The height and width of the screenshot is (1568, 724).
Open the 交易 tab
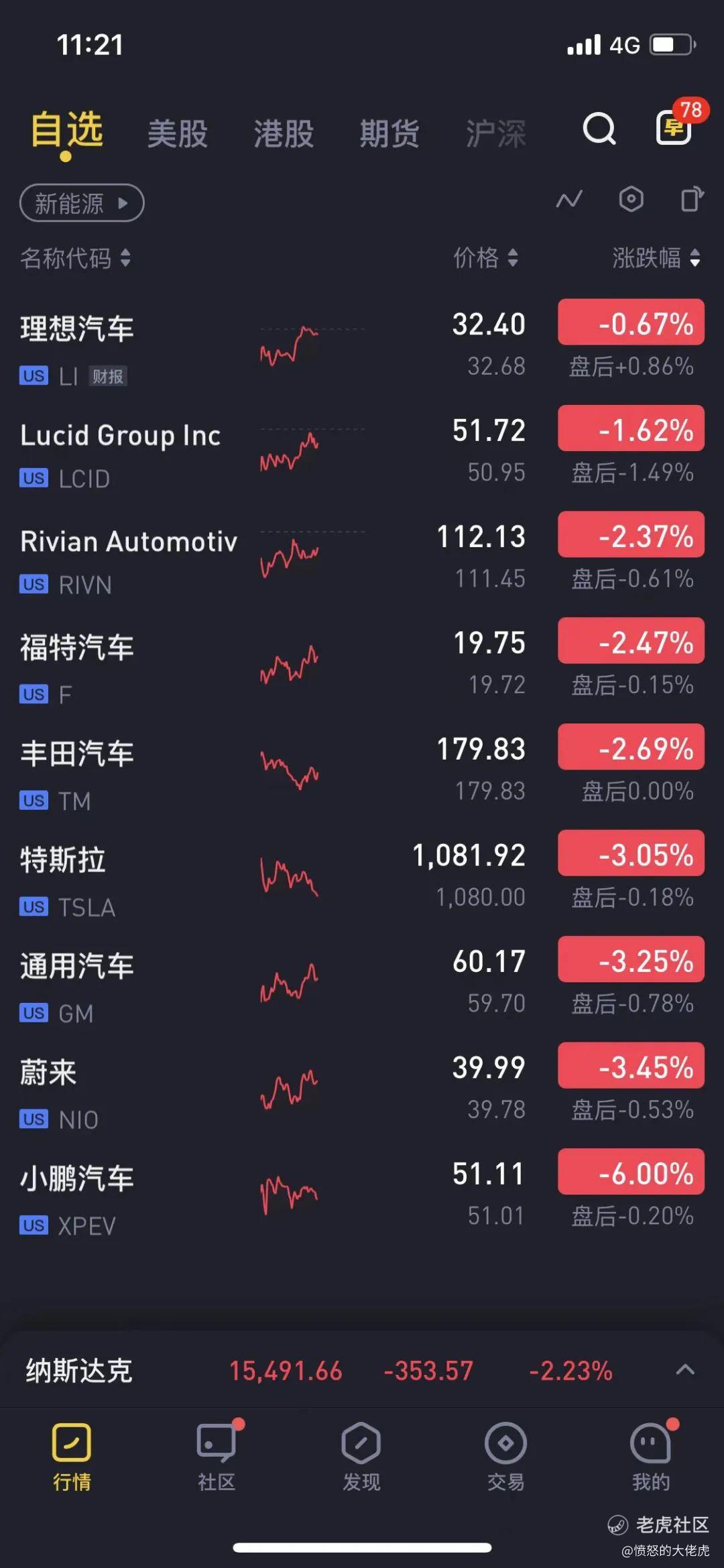click(506, 1455)
